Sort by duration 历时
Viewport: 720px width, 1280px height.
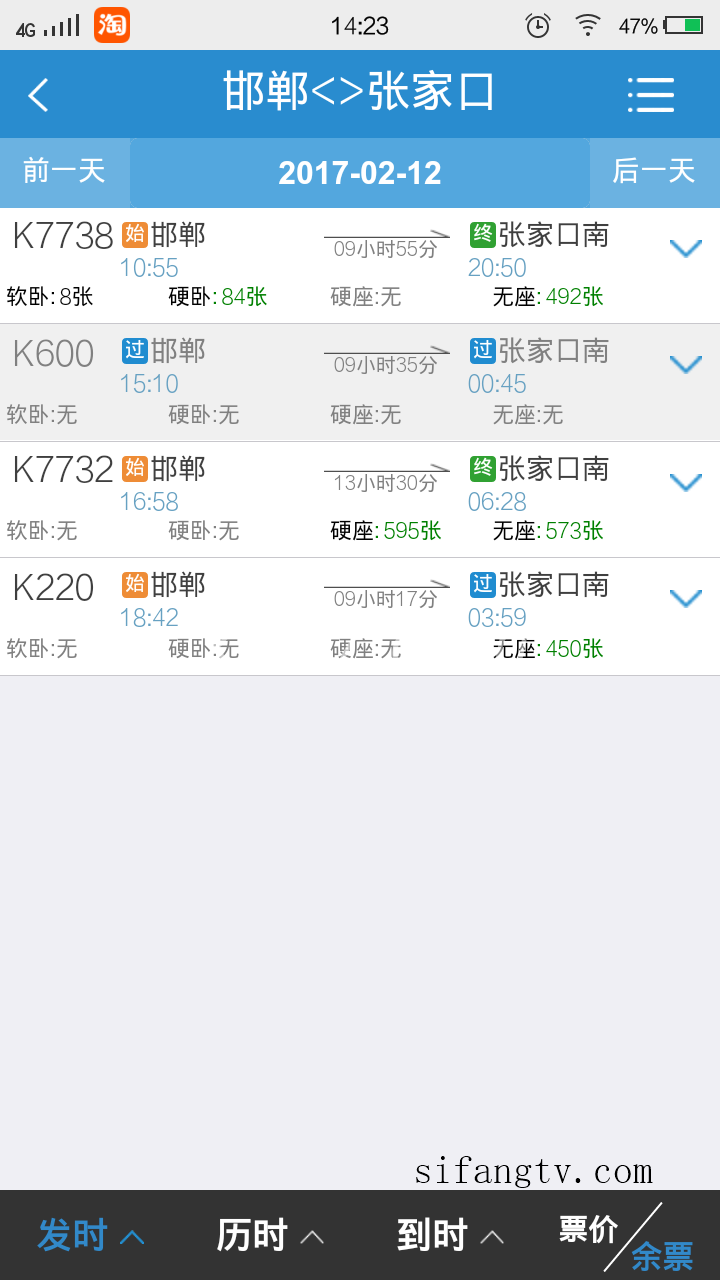tap(270, 1236)
